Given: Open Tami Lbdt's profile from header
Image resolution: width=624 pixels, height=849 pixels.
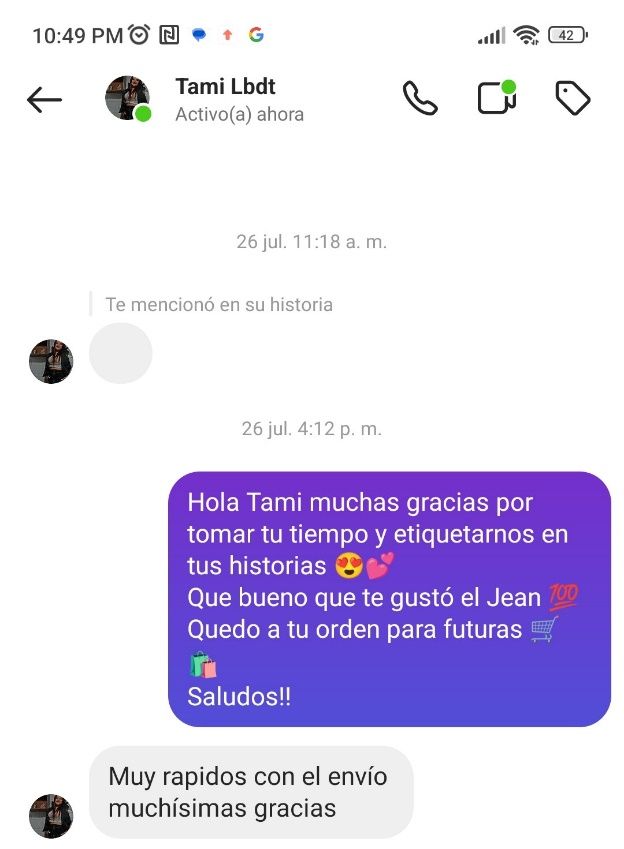Looking at the screenshot, I should point(225,99).
